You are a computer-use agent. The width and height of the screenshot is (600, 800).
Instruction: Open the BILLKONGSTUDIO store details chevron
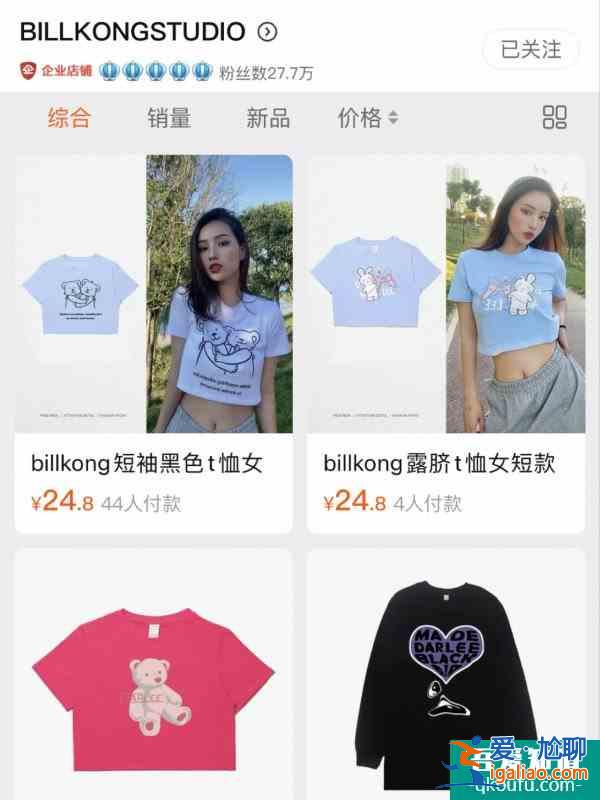[x=267, y=32]
